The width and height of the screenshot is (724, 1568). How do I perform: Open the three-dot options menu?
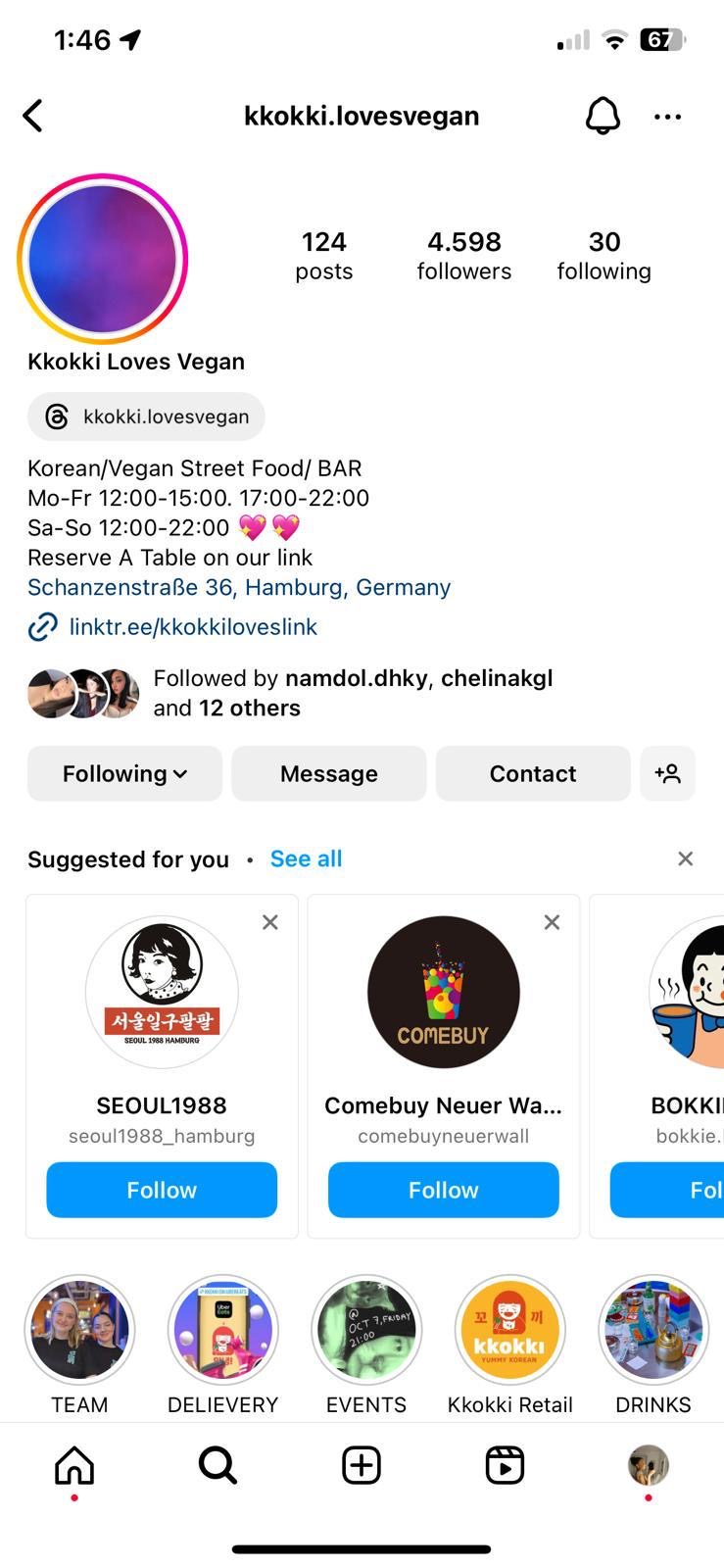pyautogui.click(x=667, y=116)
